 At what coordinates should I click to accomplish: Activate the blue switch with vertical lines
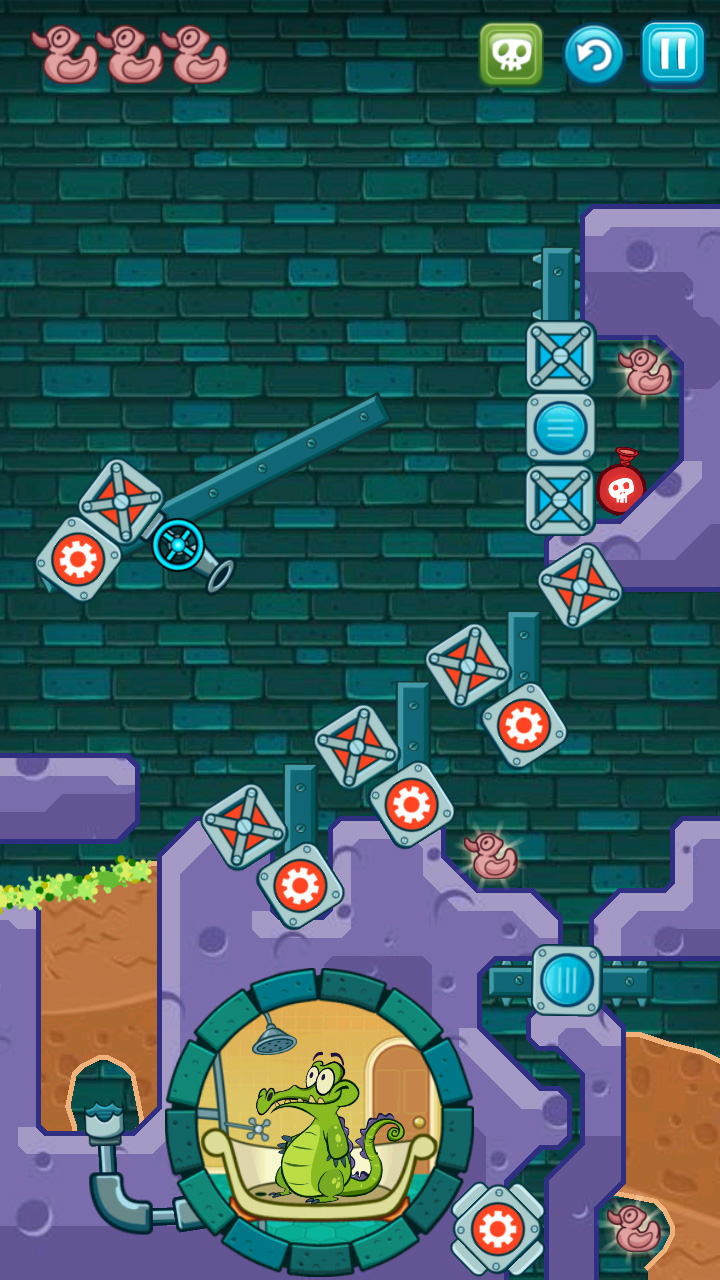pos(567,979)
